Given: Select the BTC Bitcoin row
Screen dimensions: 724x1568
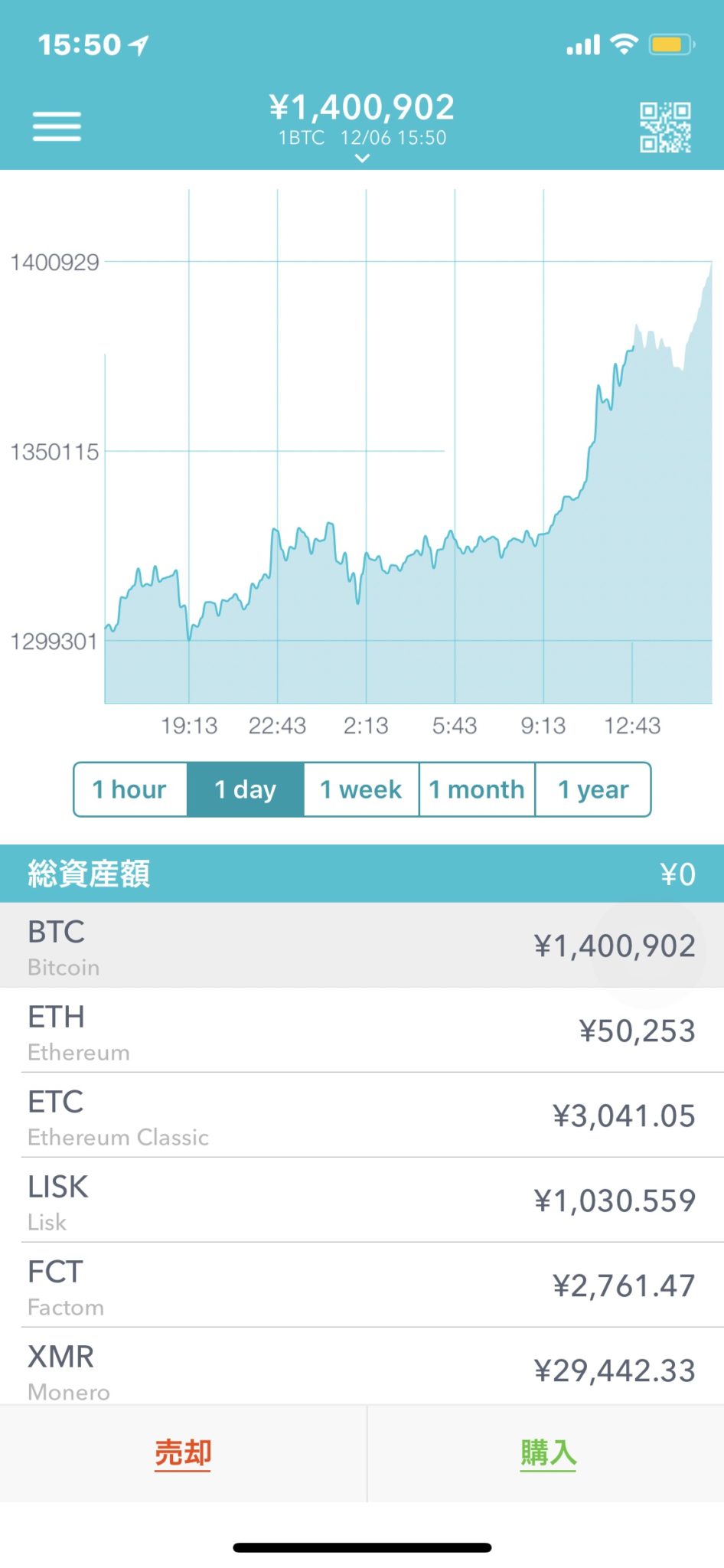Looking at the screenshot, I should point(362,946).
